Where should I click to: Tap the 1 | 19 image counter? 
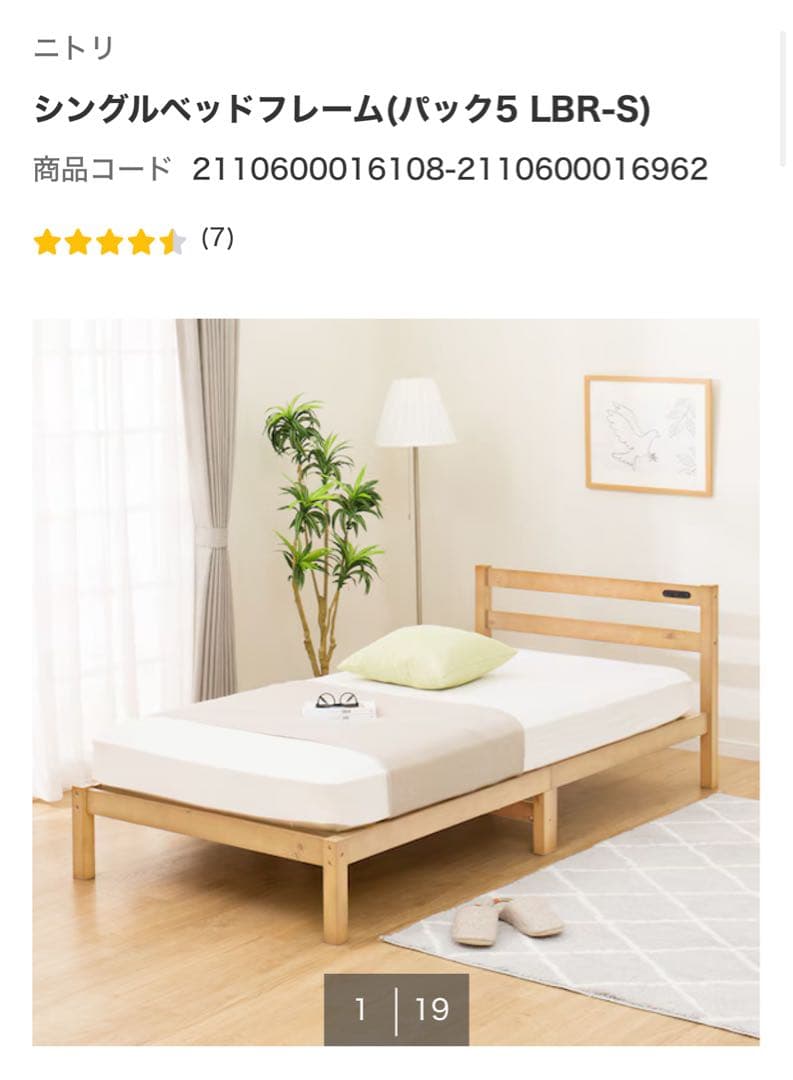coord(396,1009)
